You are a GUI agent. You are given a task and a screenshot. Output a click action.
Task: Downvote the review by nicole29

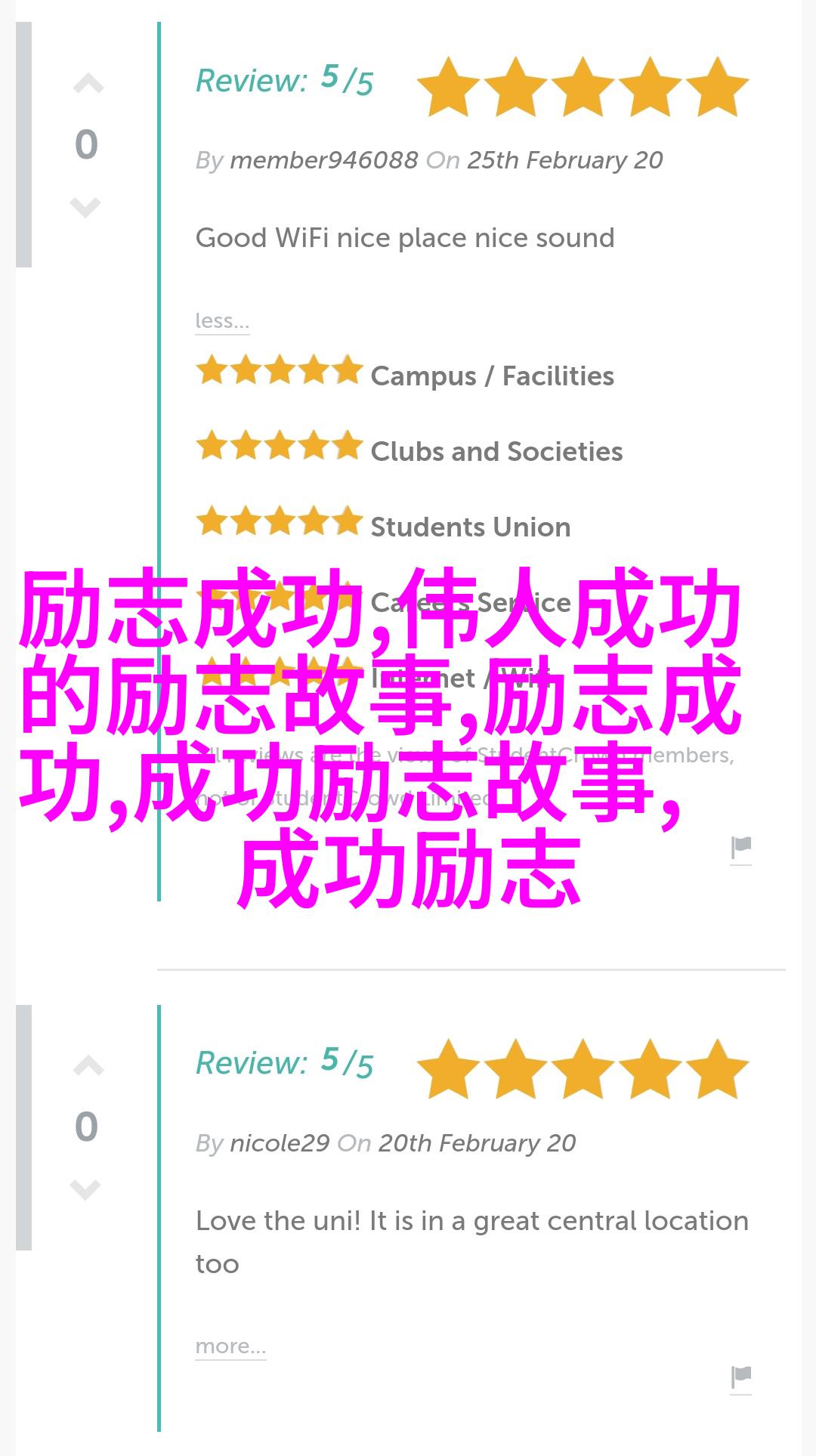pyautogui.click(x=85, y=1189)
